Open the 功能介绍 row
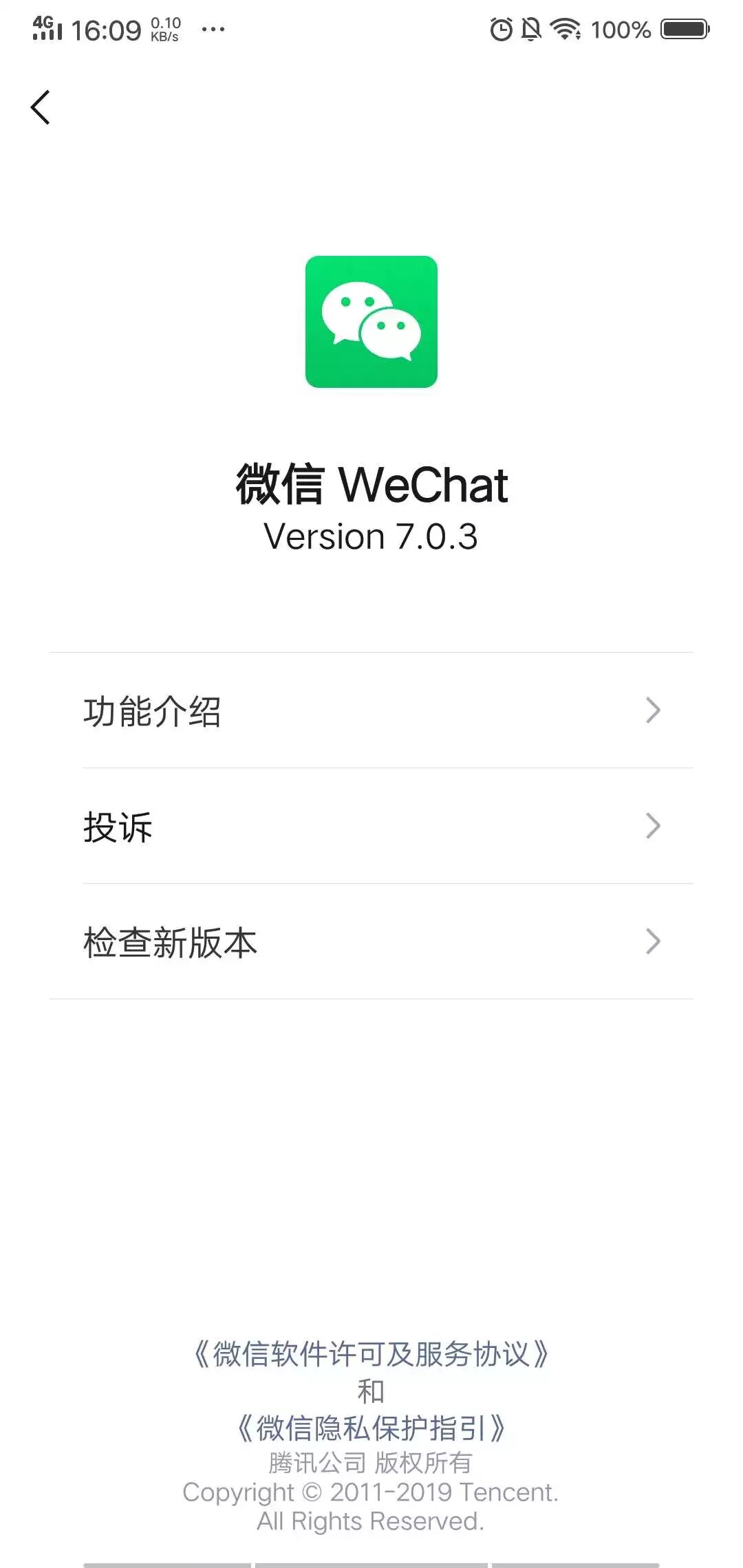 tap(371, 710)
